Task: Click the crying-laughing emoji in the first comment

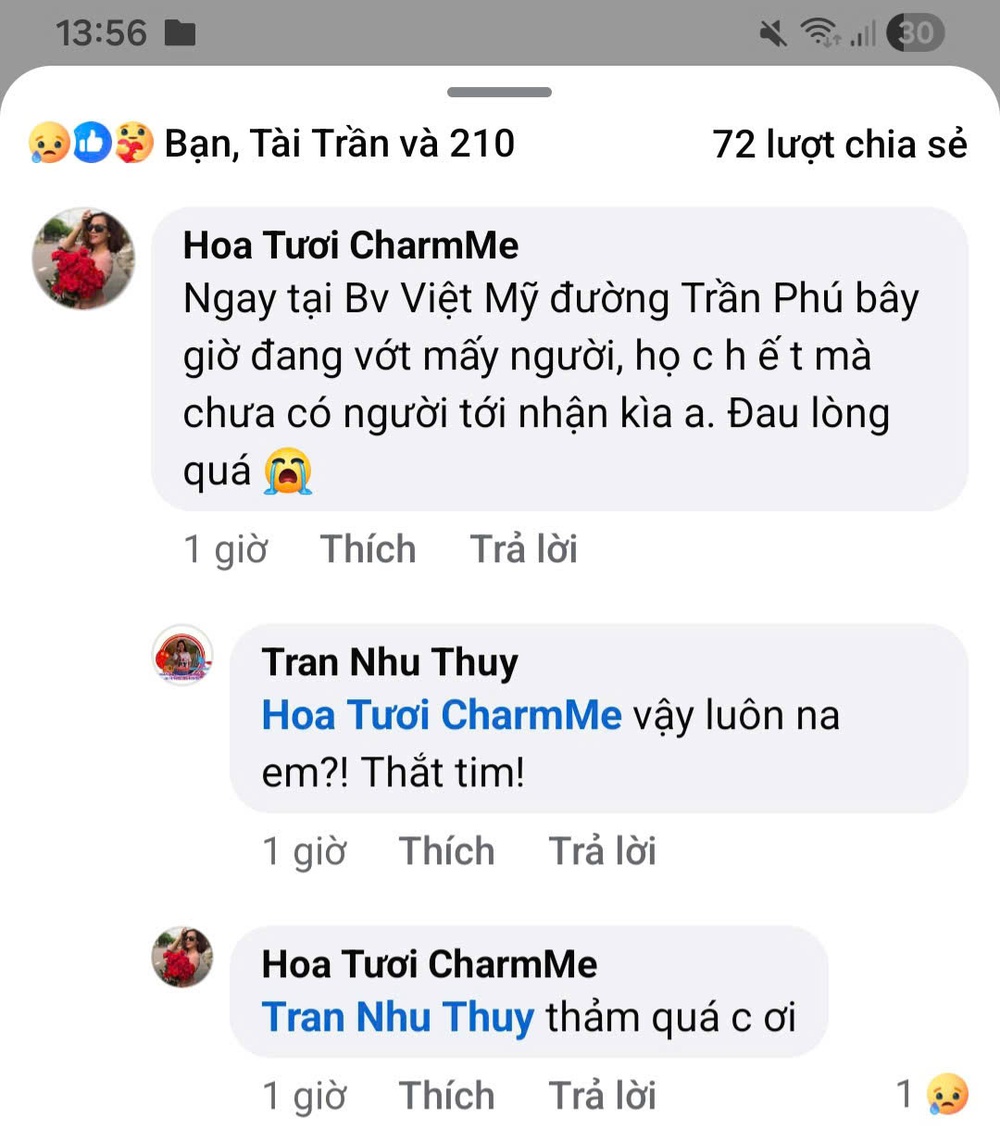Action: point(290,469)
